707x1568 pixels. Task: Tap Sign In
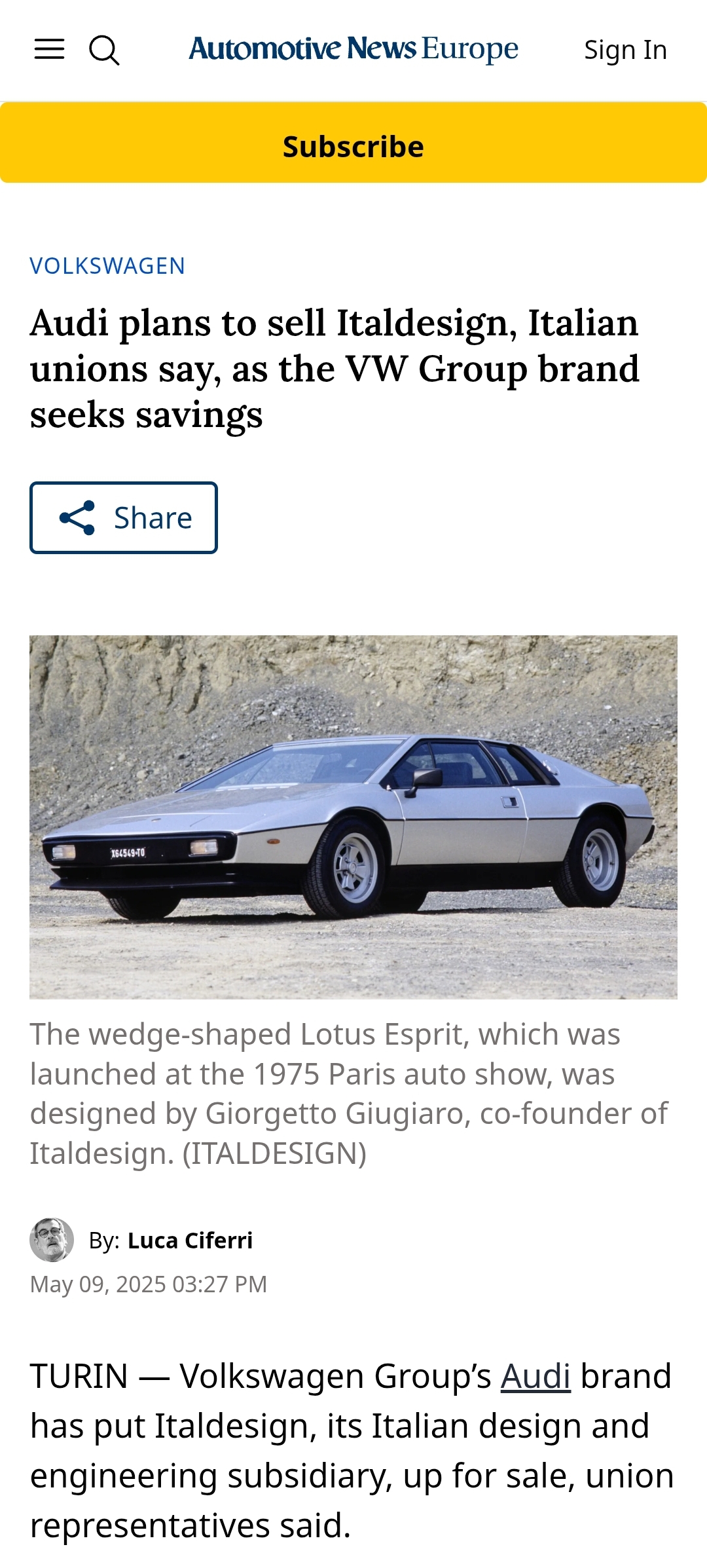625,50
